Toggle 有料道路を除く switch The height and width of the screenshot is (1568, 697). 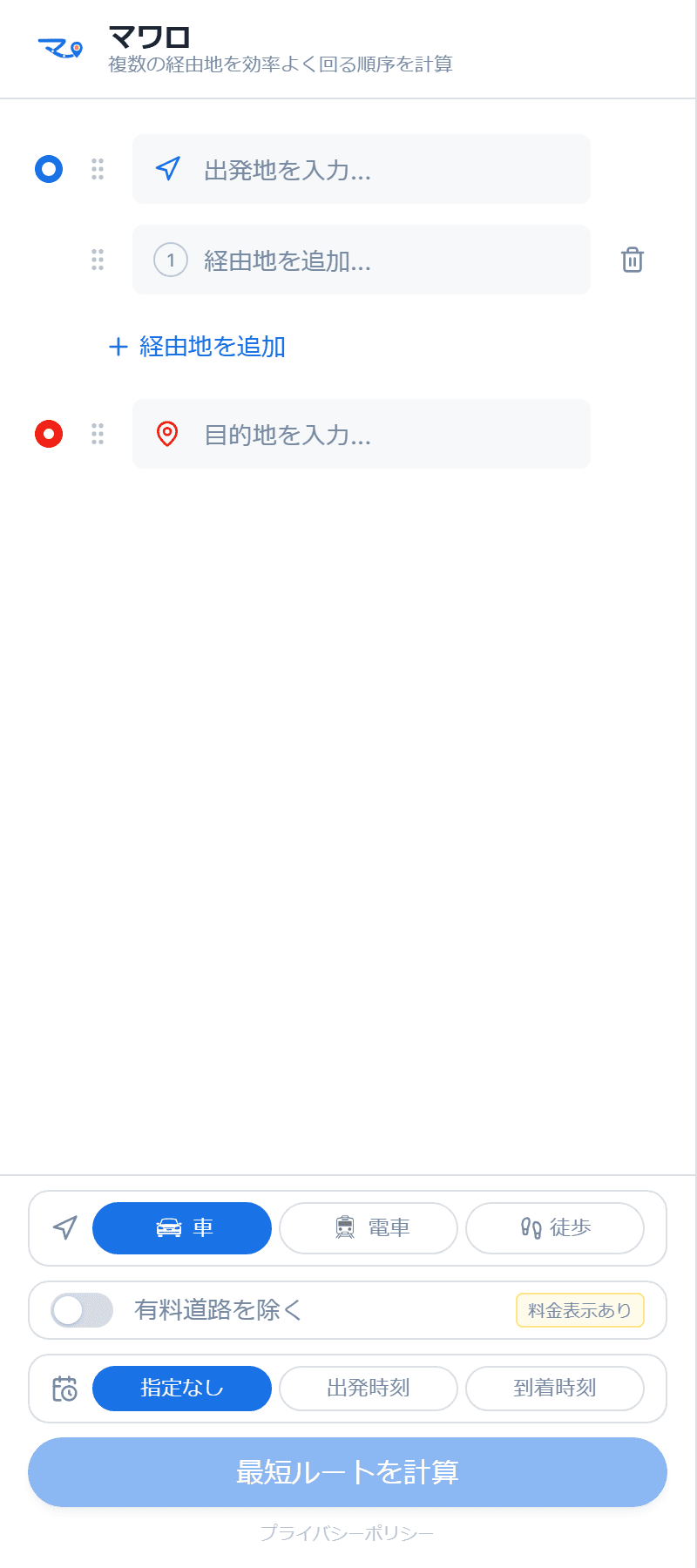tap(82, 1310)
